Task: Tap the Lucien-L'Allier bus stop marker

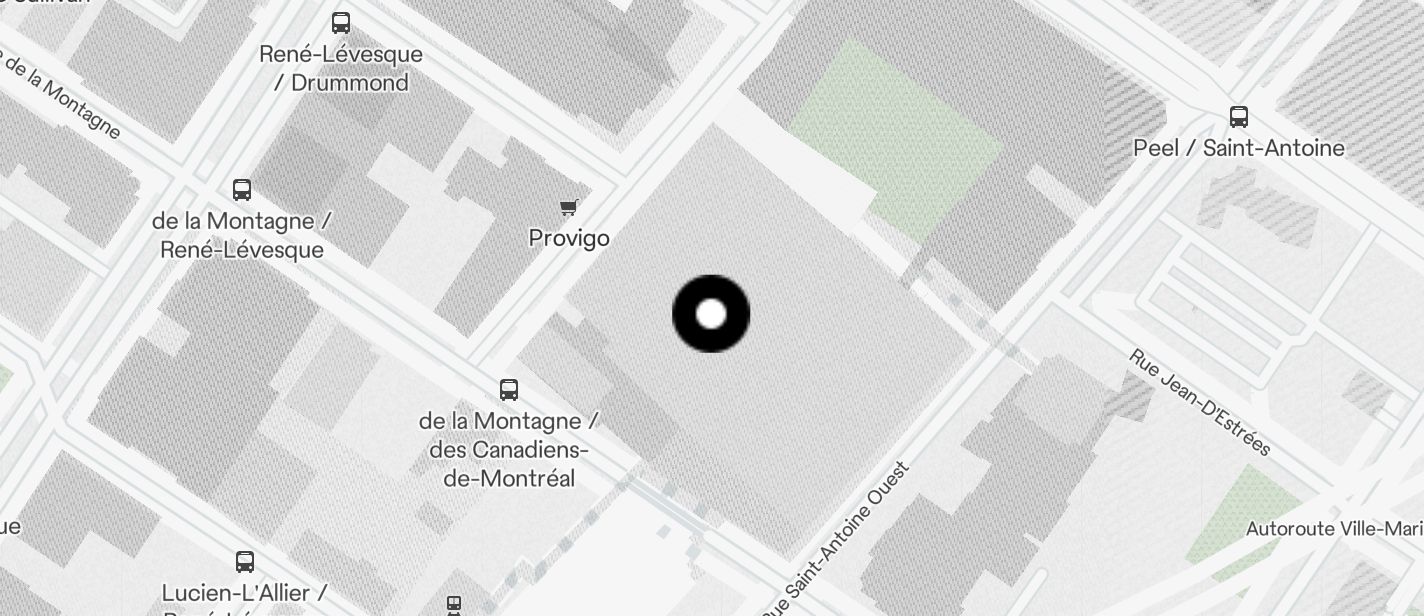Action: [245, 562]
